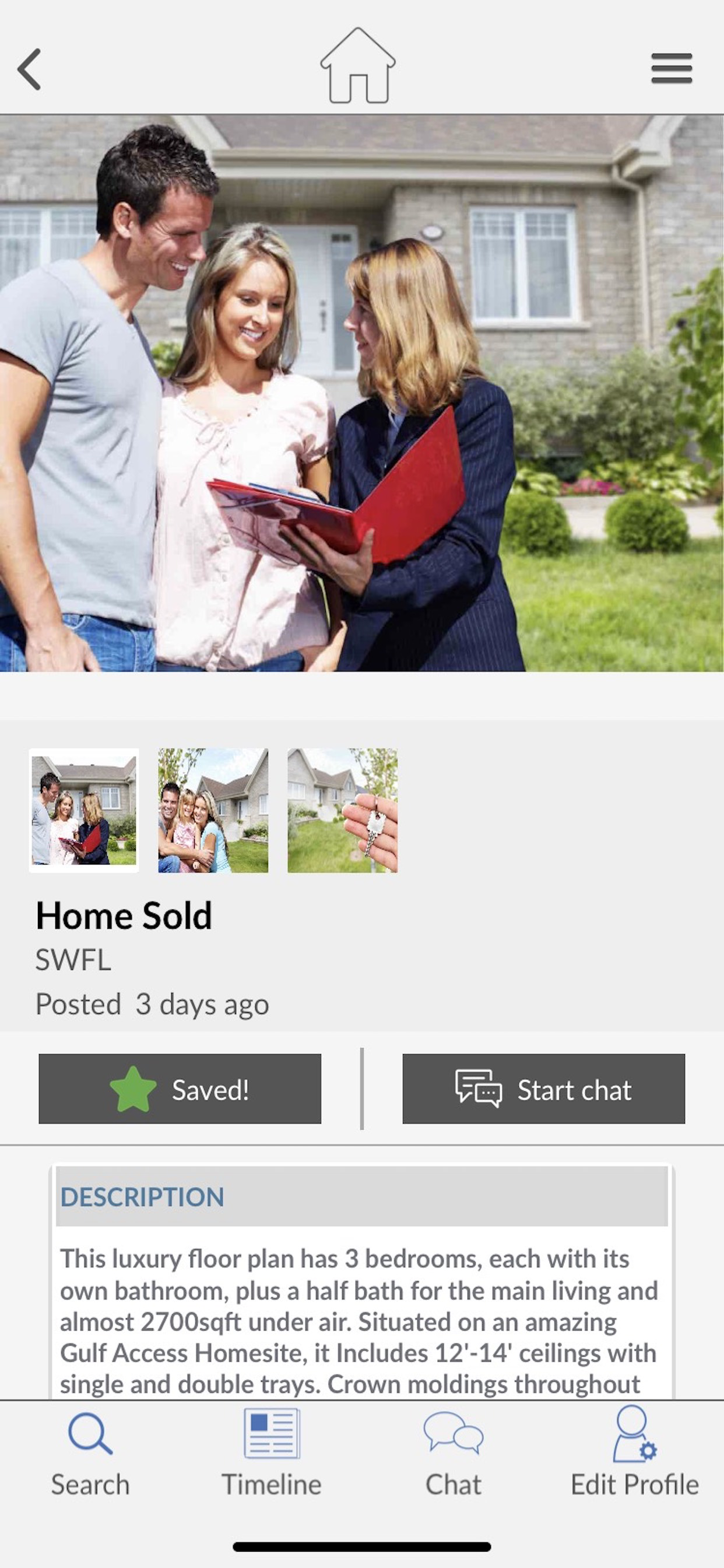Tap the home icon in the header
Screen dimensions: 724x1568
pyautogui.click(x=358, y=66)
